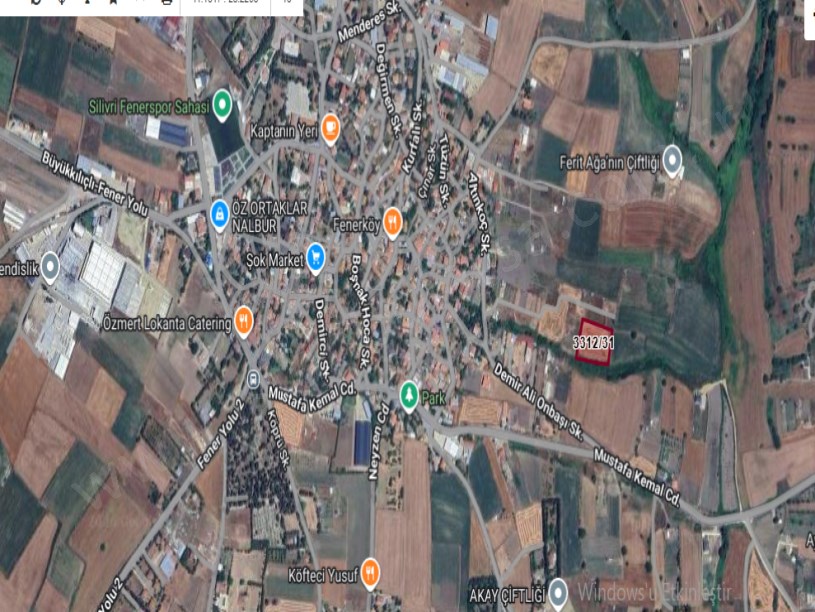Open Özmert Lokanta Catering marker

click(x=244, y=321)
